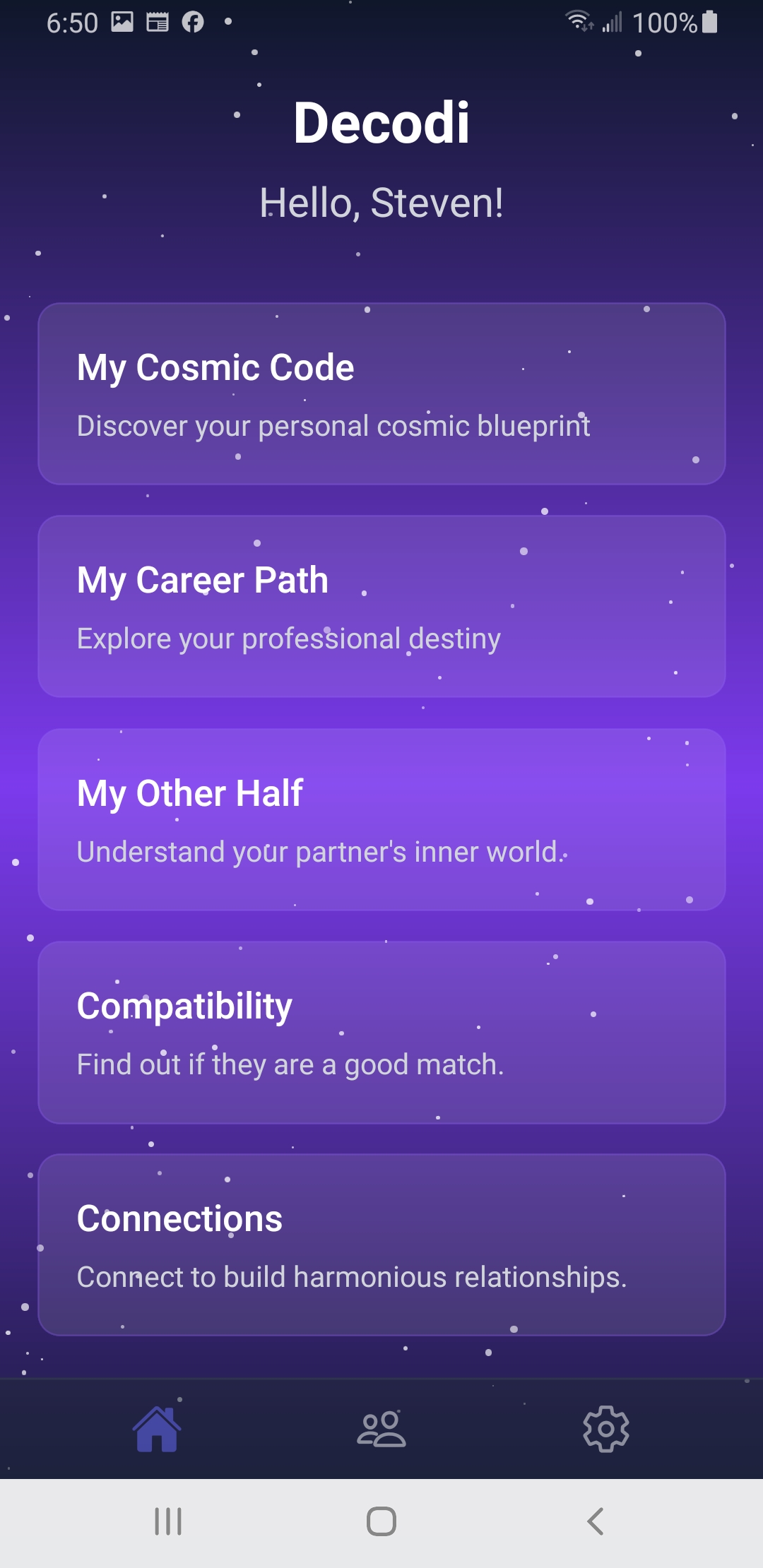Open recent apps from the navigation bar
Screen dimensions: 763x1568
click(x=167, y=1523)
